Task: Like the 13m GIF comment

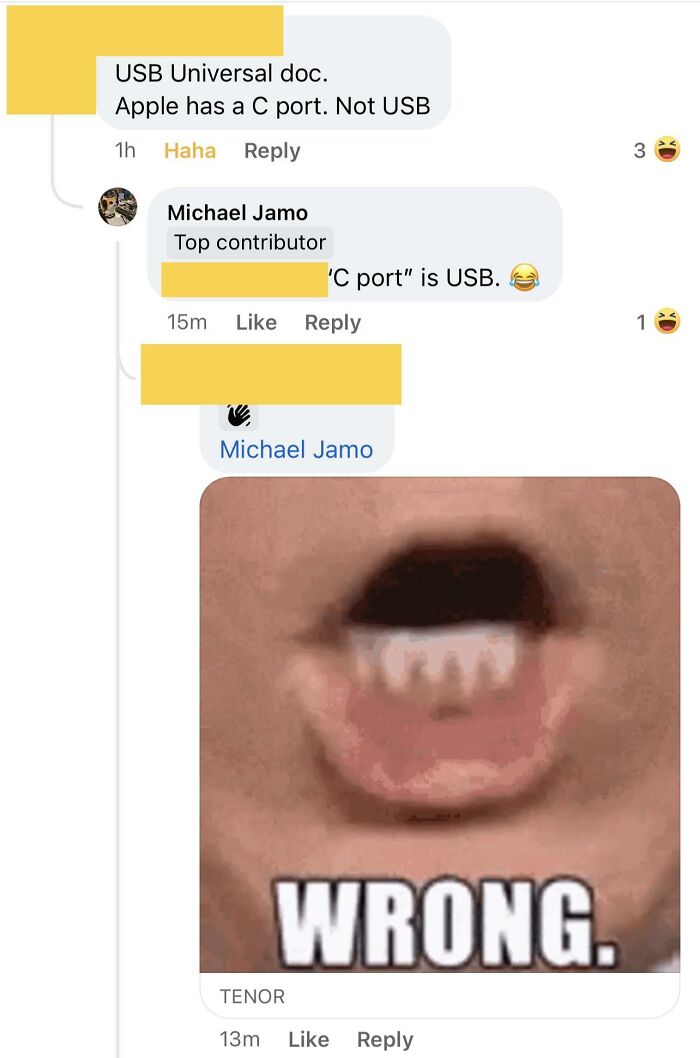Action: point(308,1039)
